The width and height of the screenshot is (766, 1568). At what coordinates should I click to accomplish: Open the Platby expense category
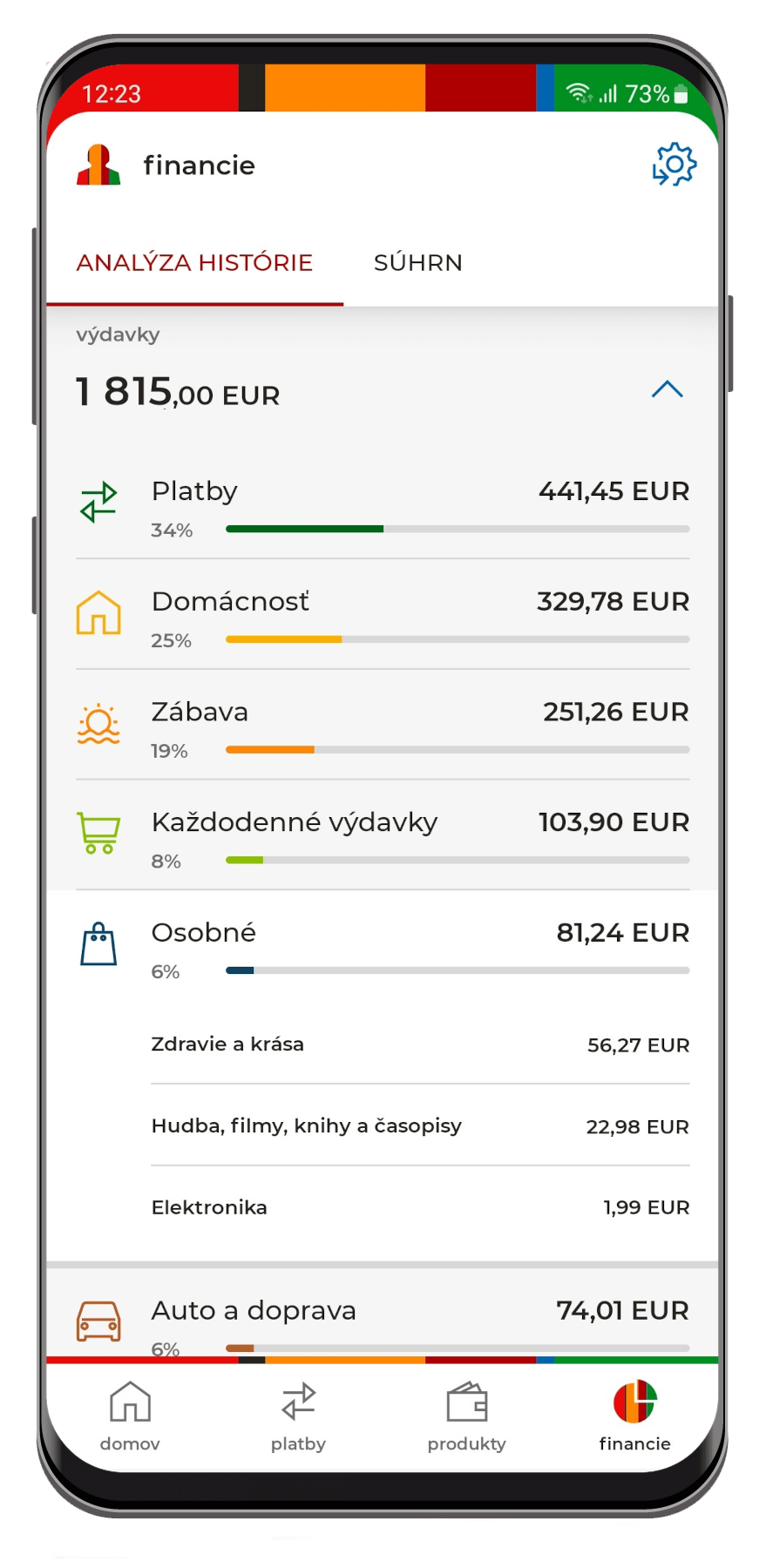383,504
